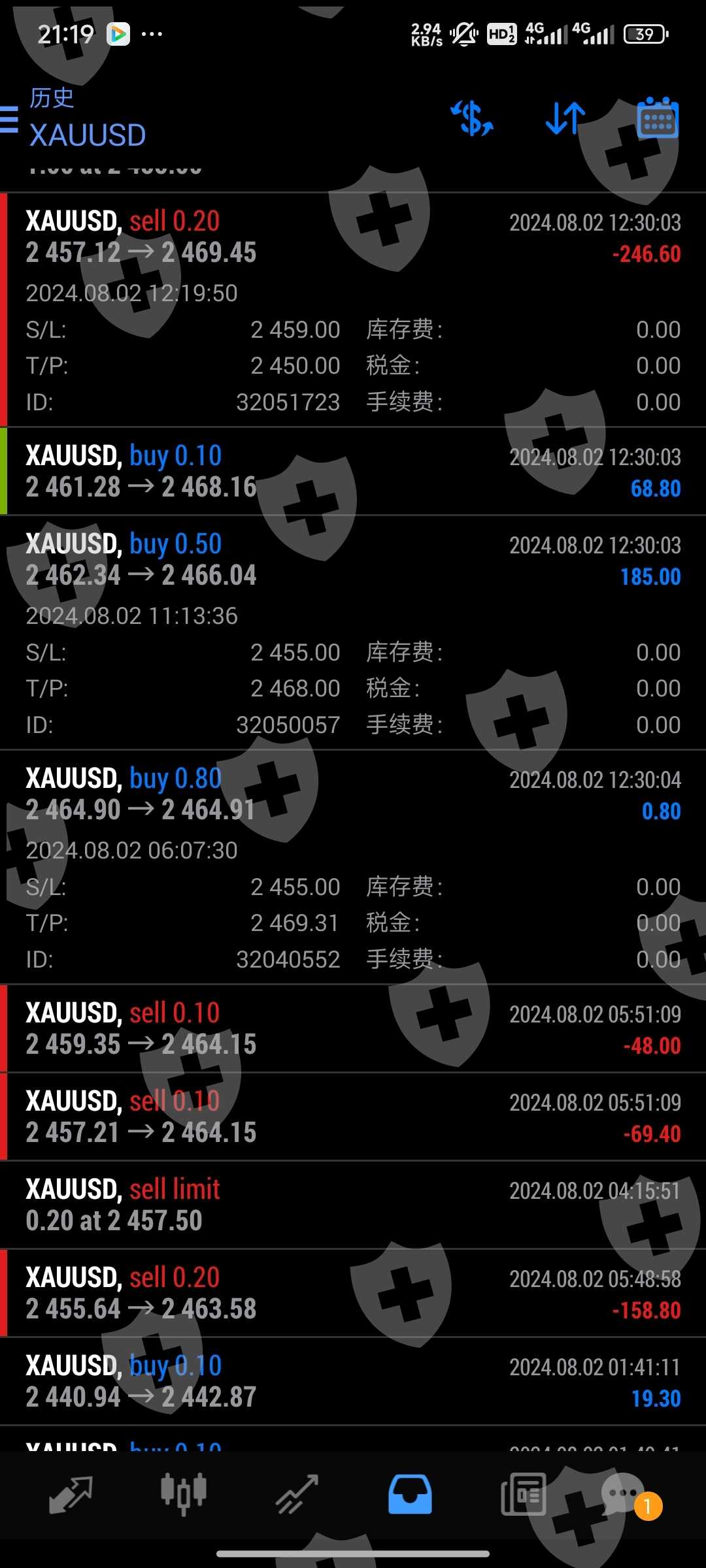Expand the buy 0.10 trade at 2 461.28
The image size is (706, 1568).
(x=353, y=472)
